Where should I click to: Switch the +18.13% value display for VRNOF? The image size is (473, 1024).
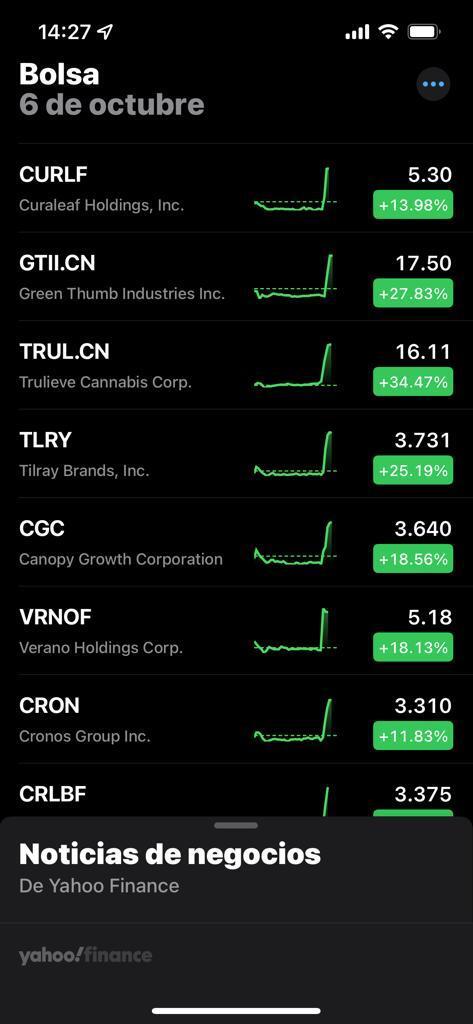(413, 648)
